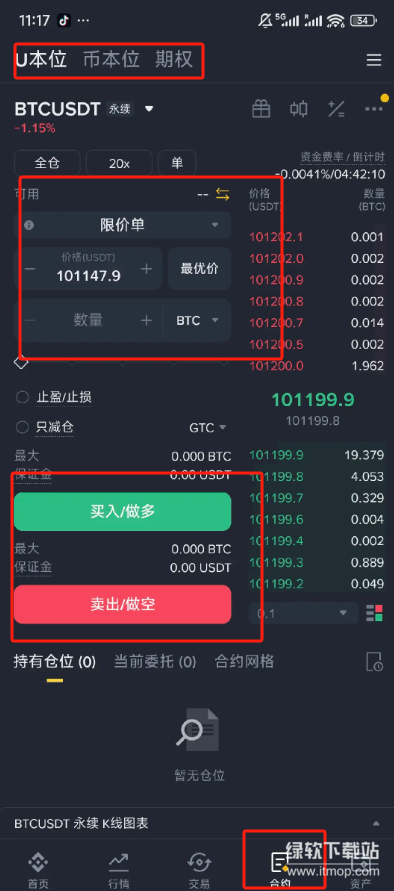Tap the 最优价 button
This screenshot has width=394, height=891.
click(x=200, y=269)
